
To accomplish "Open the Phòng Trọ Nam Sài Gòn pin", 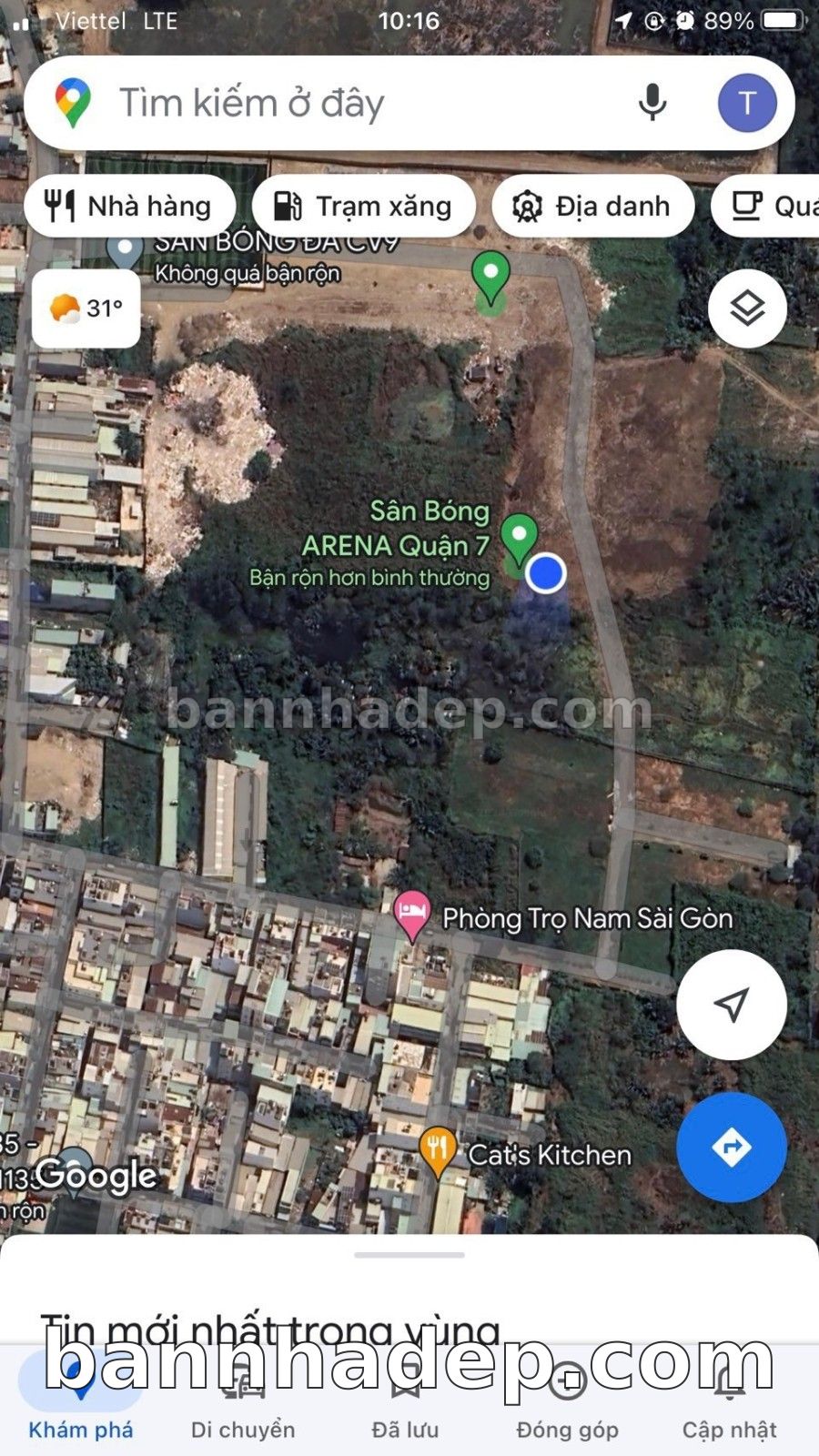I will coord(411,914).
